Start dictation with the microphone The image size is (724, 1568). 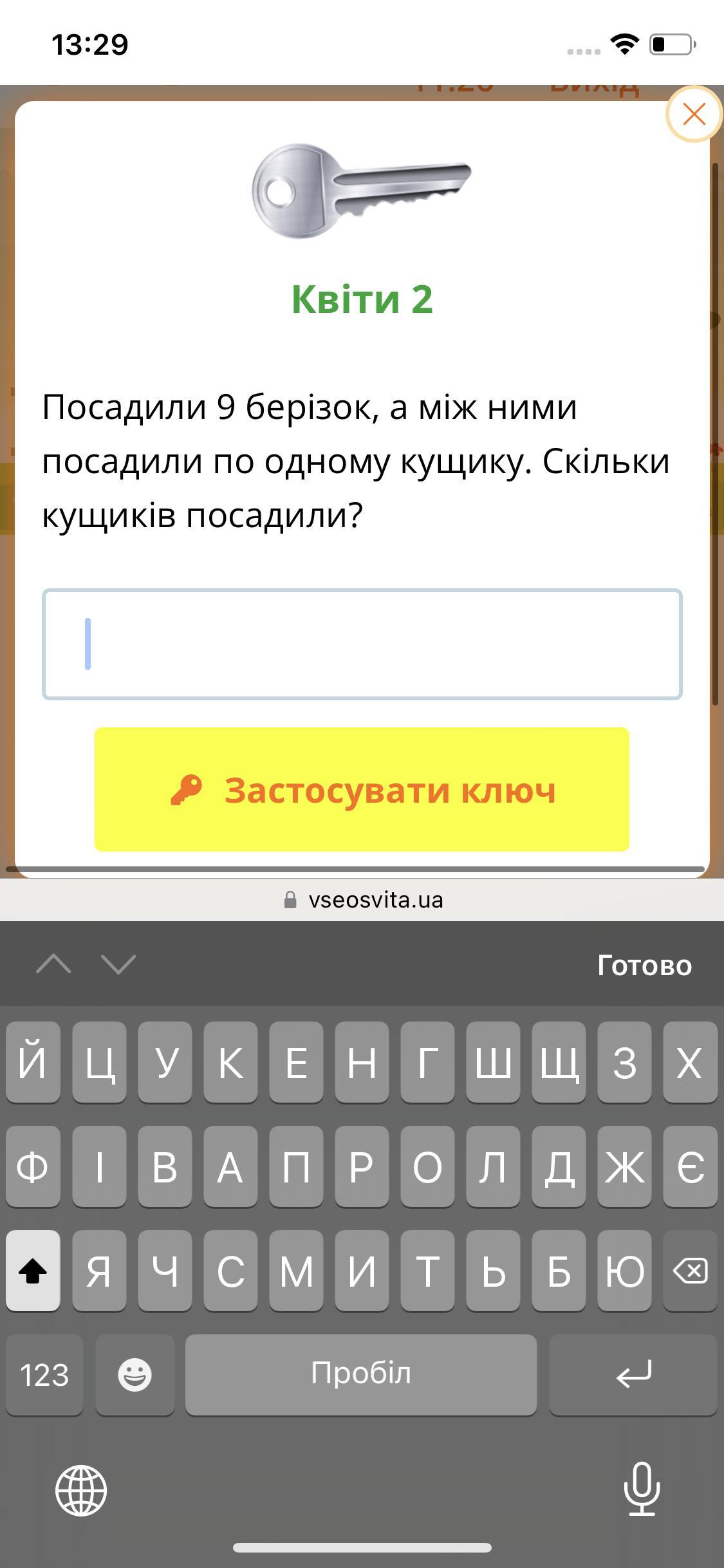(642, 1489)
